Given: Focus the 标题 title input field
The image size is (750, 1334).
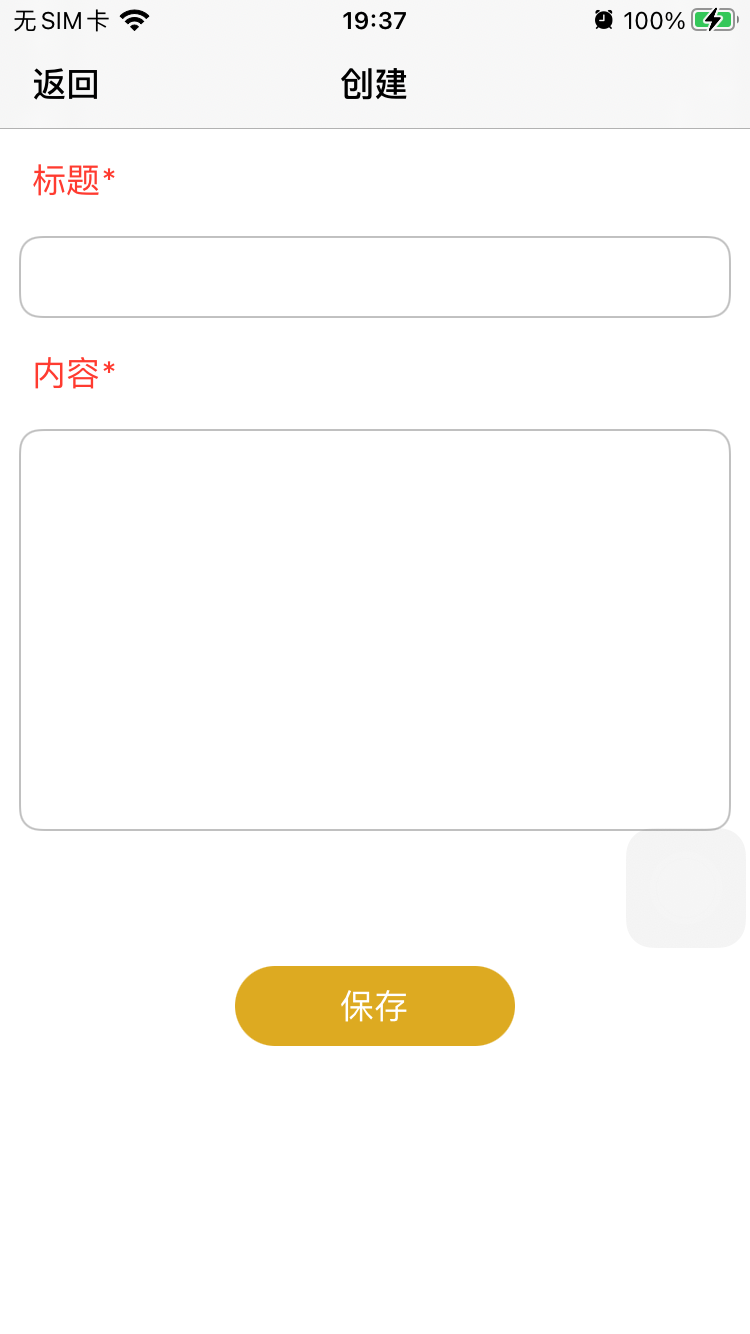Looking at the screenshot, I should click(x=375, y=276).
